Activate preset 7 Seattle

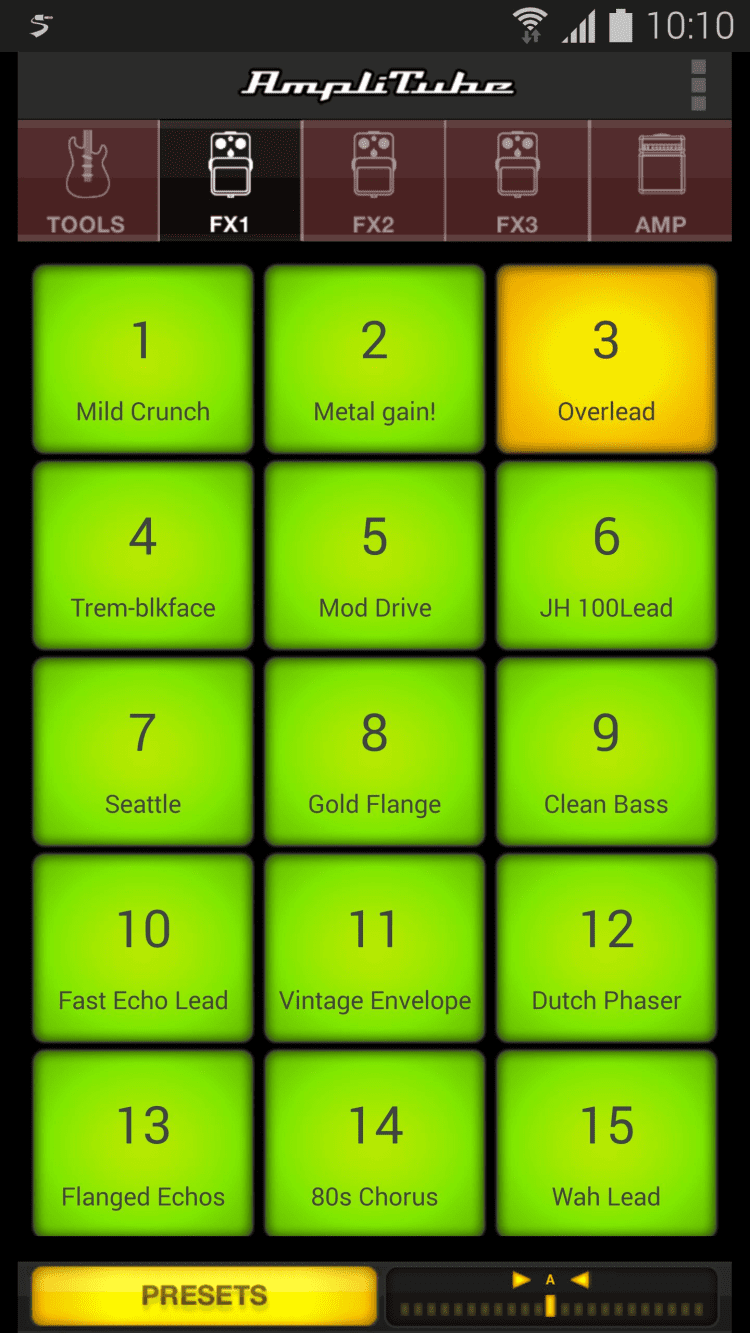143,751
